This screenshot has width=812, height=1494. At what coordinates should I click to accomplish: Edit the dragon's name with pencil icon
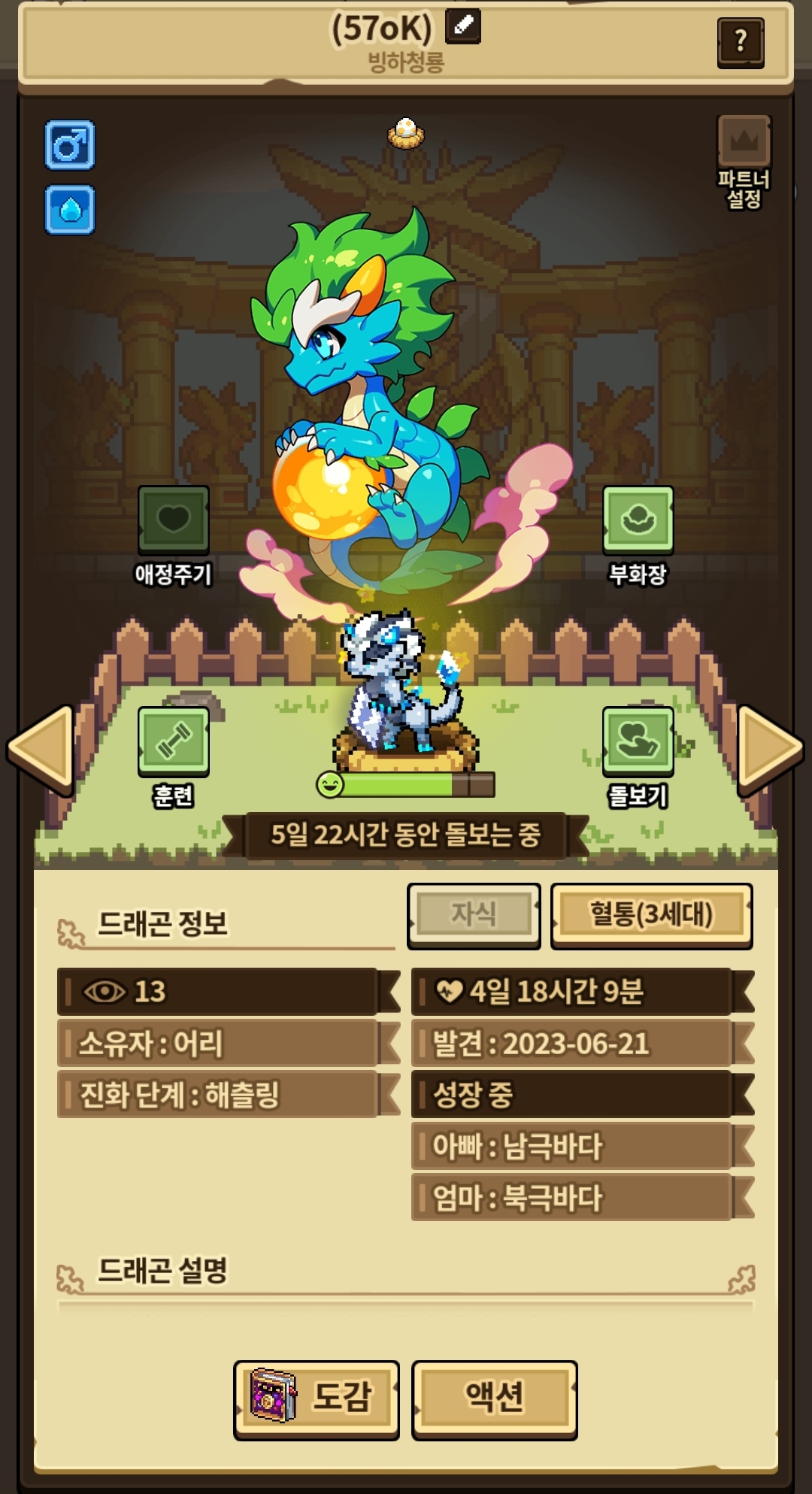coord(463,27)
